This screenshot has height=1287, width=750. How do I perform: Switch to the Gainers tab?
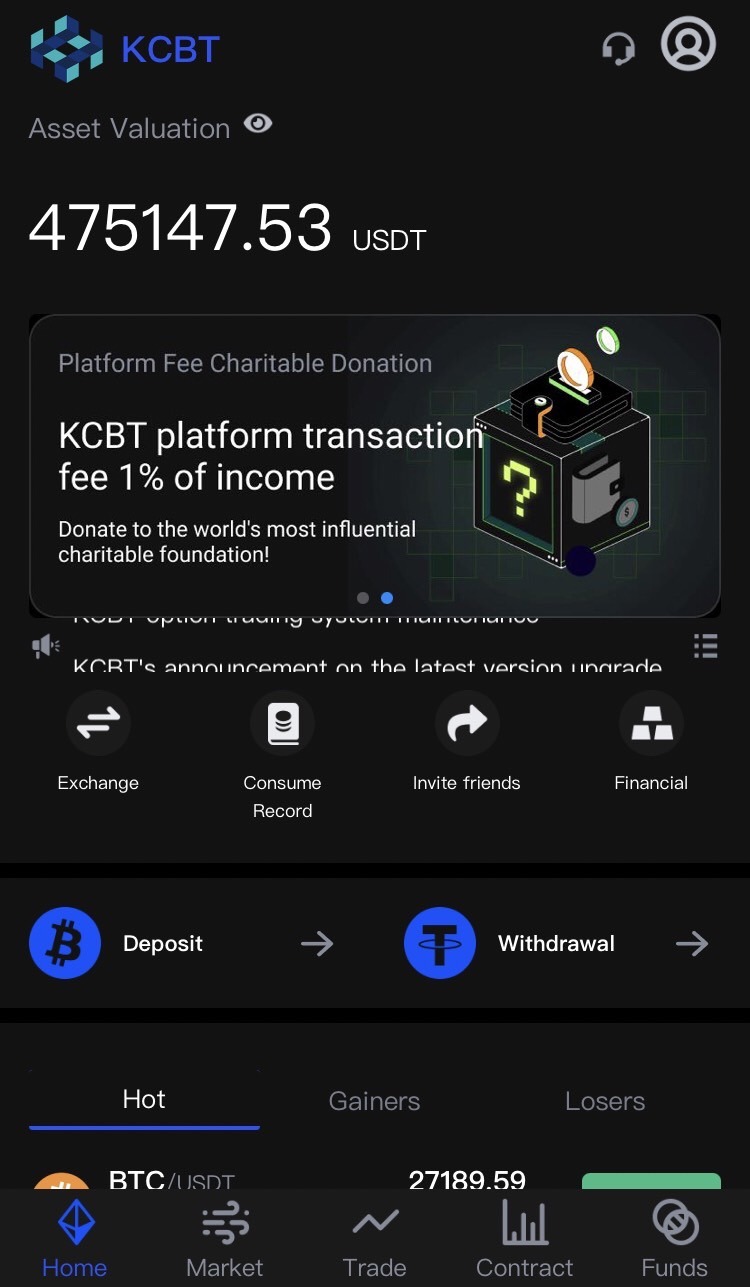click(374, 1101)
